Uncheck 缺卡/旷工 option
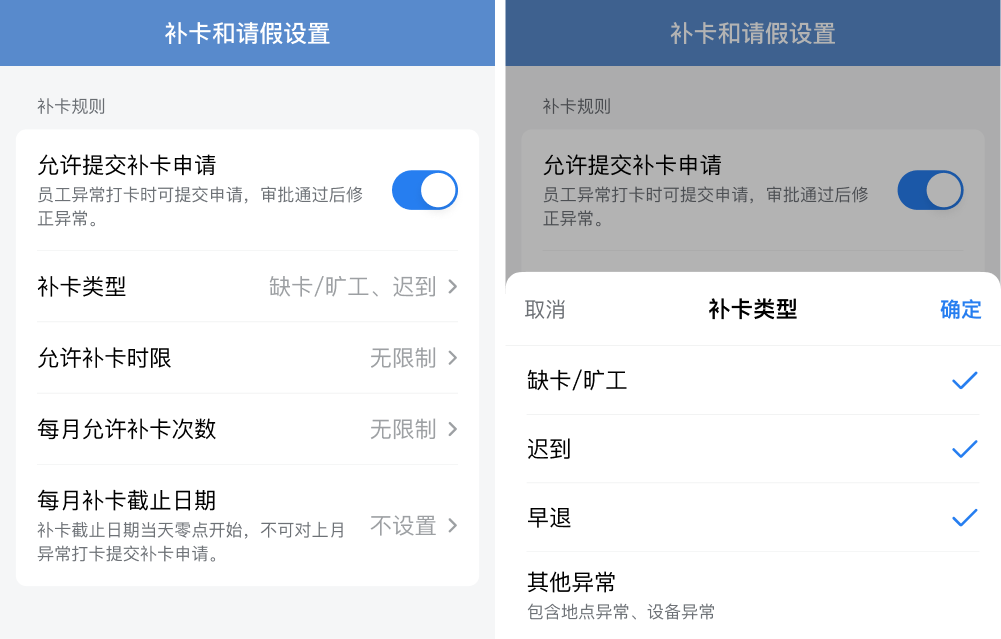 (752, 380)
